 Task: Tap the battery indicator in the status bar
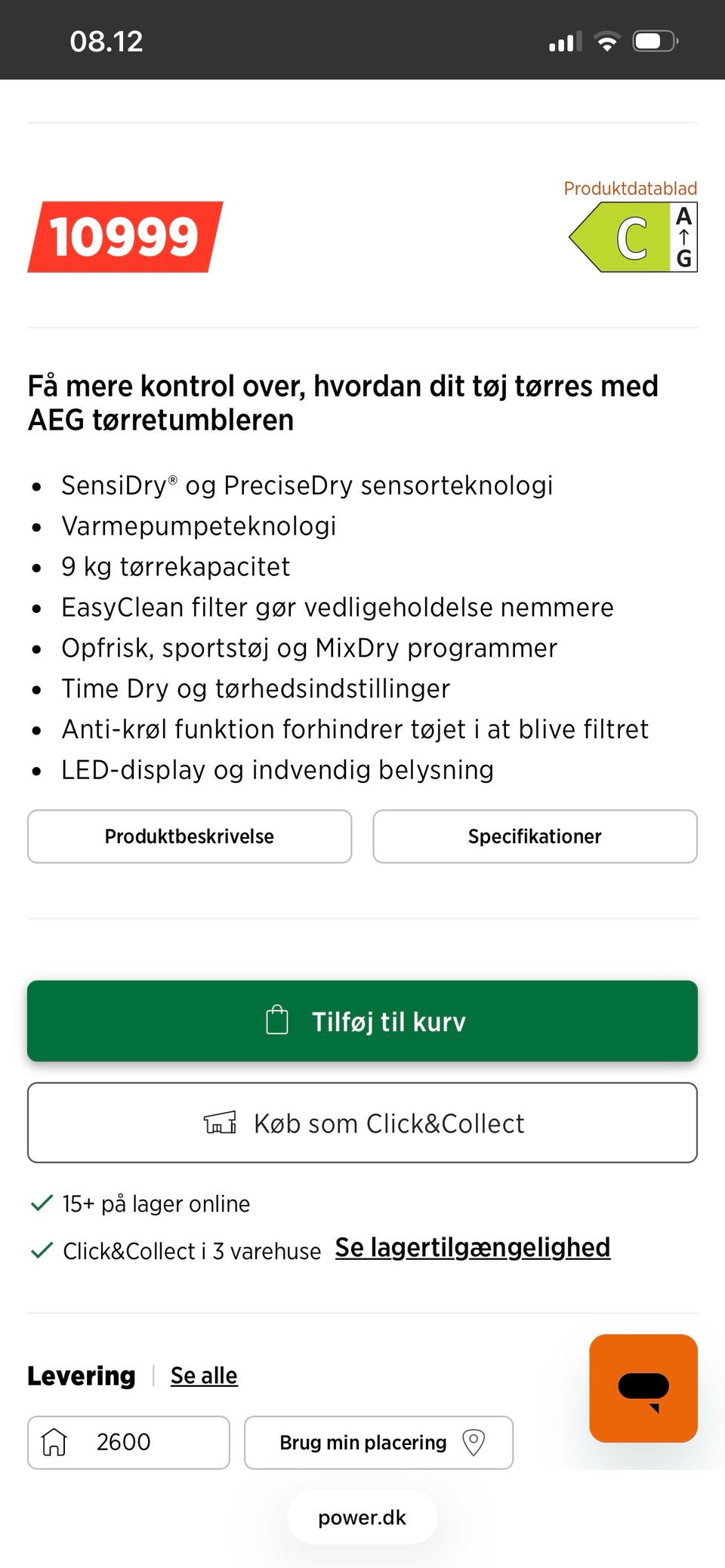[654, 40]
